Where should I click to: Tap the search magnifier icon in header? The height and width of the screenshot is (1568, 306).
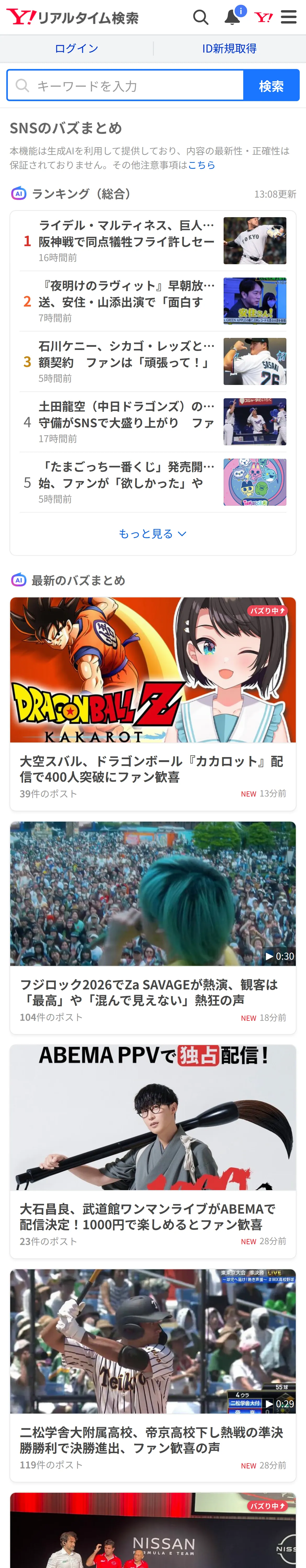coord(201,17)
